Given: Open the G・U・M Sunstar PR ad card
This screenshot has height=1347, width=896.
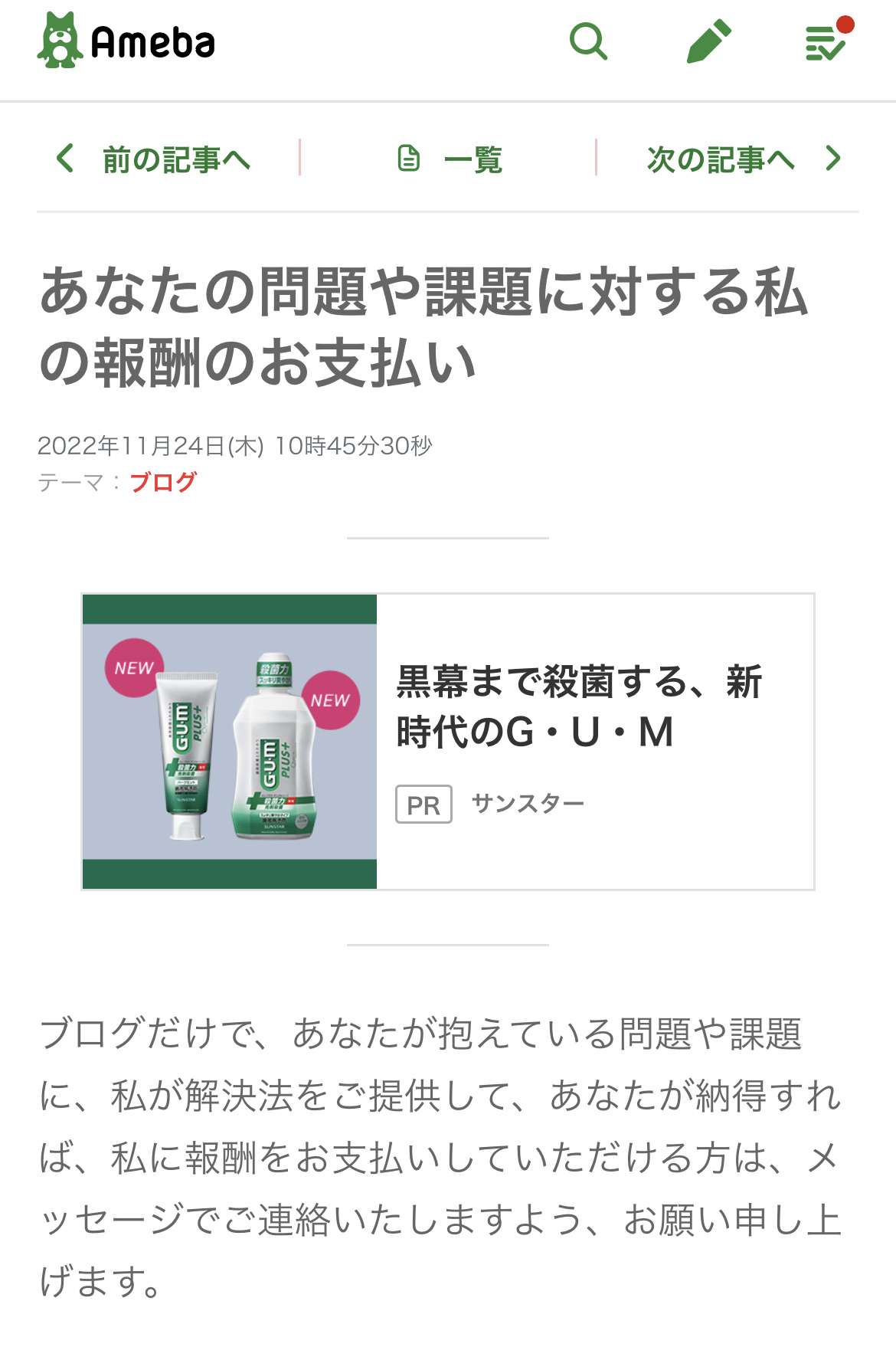Looking at the screenshot, I should [448, 741].
